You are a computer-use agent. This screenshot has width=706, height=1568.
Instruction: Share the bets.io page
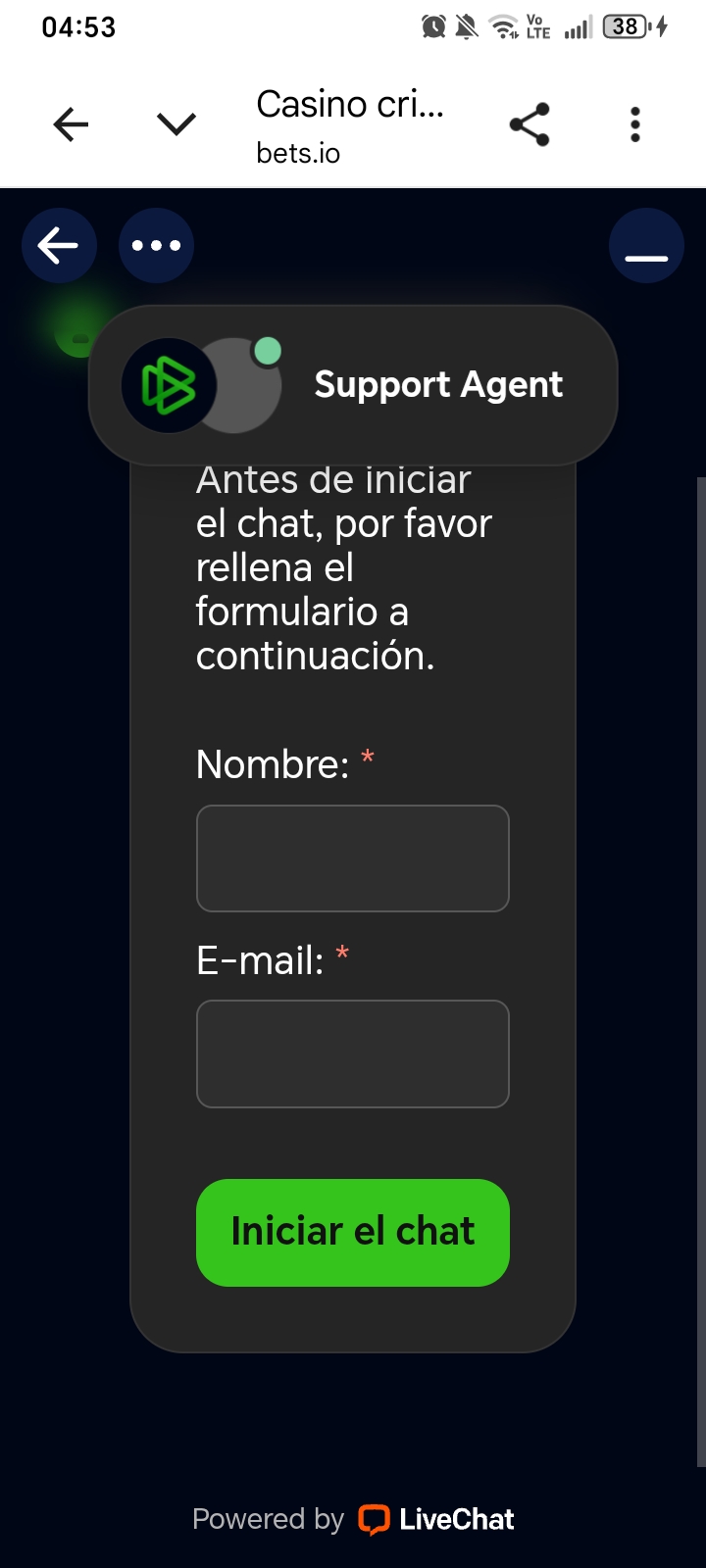click(x=529, y=124)
